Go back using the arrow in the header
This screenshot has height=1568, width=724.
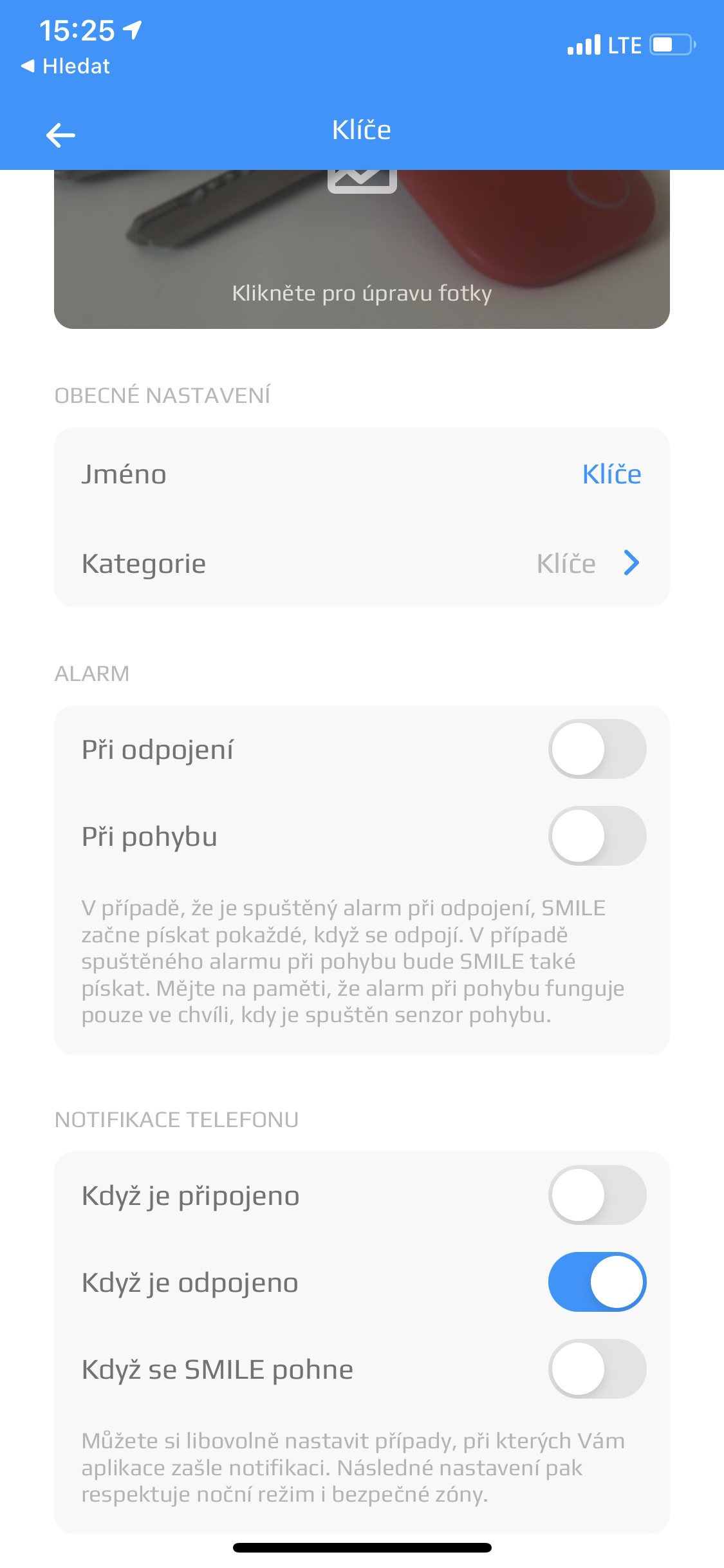coord(61,135)
